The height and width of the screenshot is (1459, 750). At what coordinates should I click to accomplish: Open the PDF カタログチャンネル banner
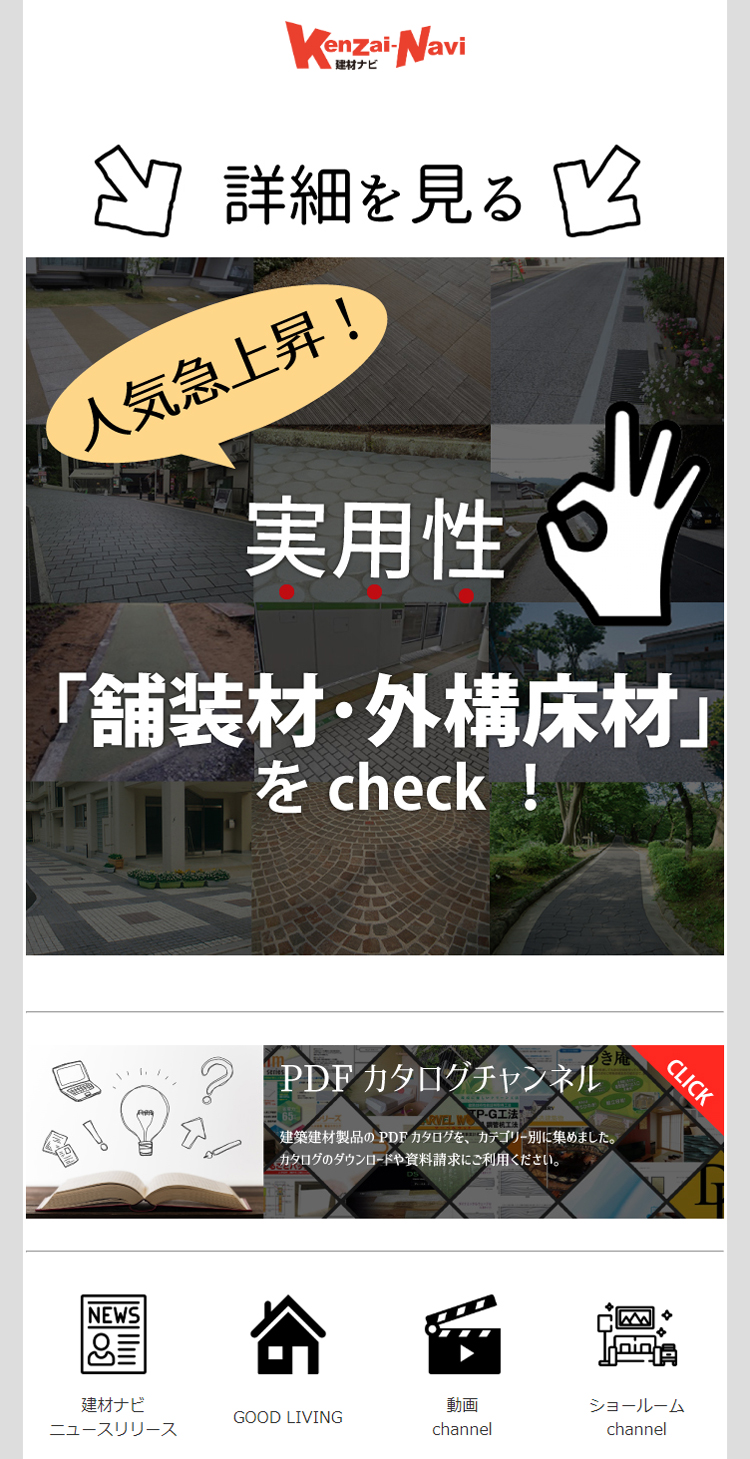coord(375,1131)
